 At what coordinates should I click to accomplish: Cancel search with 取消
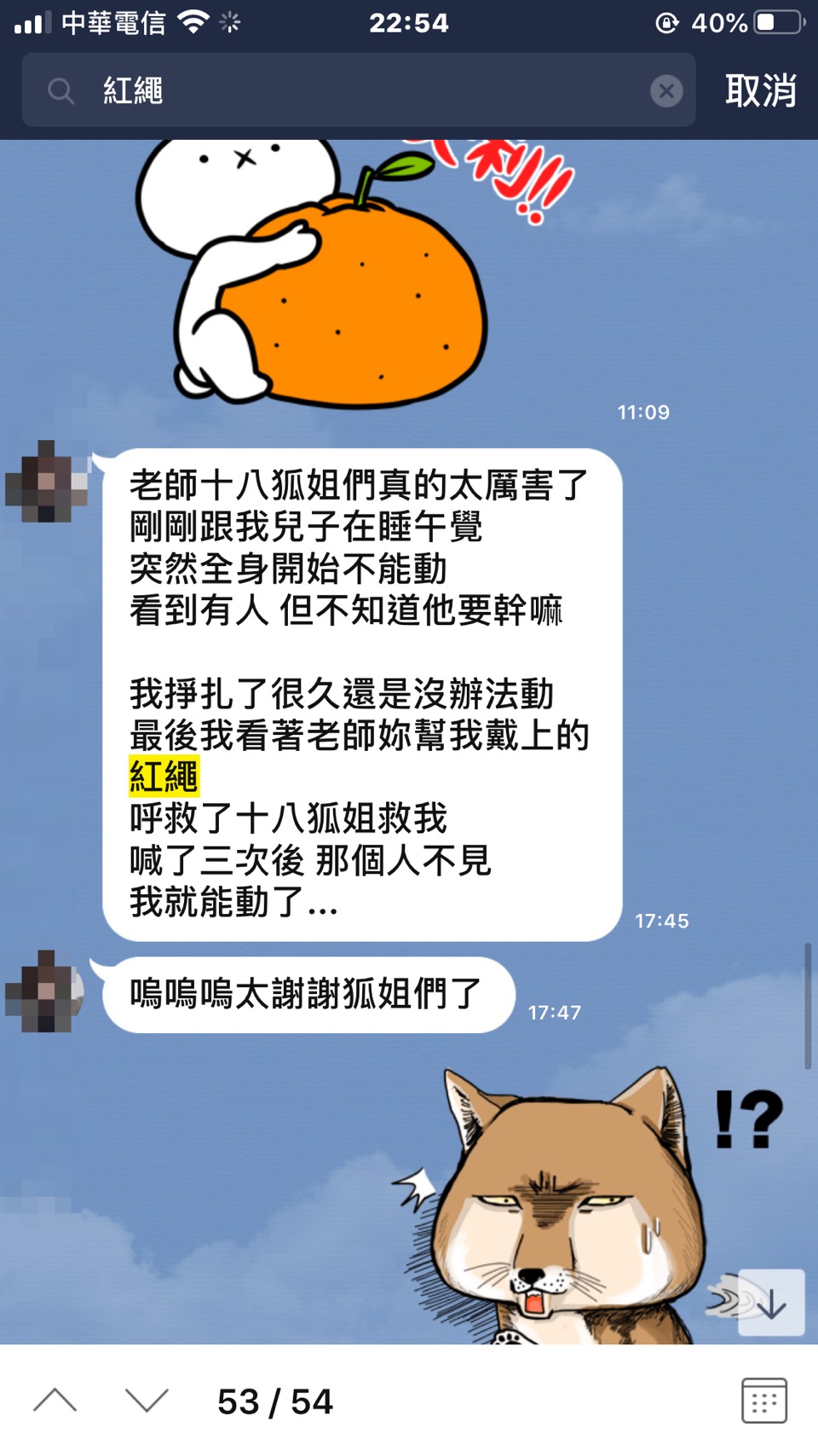click(760, 90)
